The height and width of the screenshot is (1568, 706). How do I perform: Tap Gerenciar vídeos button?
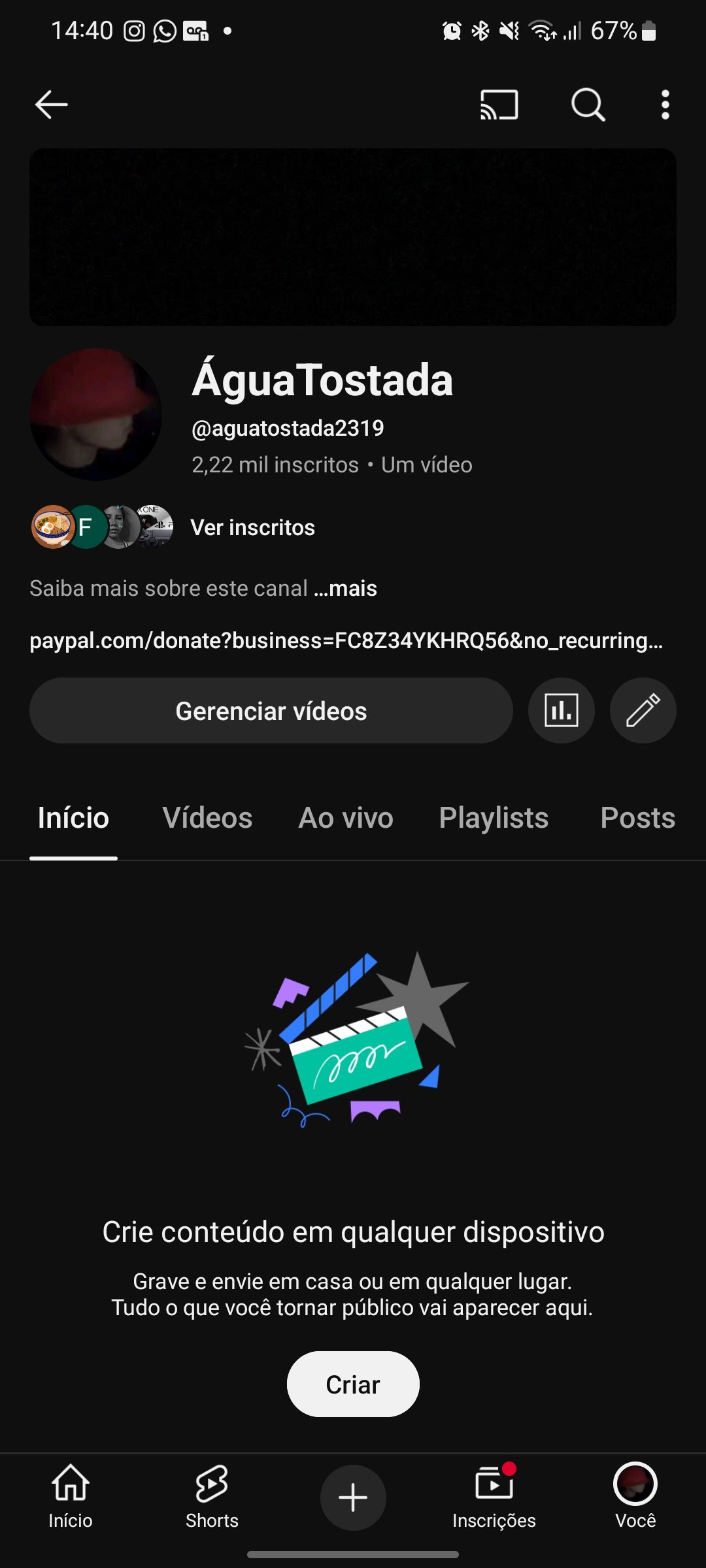point(271,711)
